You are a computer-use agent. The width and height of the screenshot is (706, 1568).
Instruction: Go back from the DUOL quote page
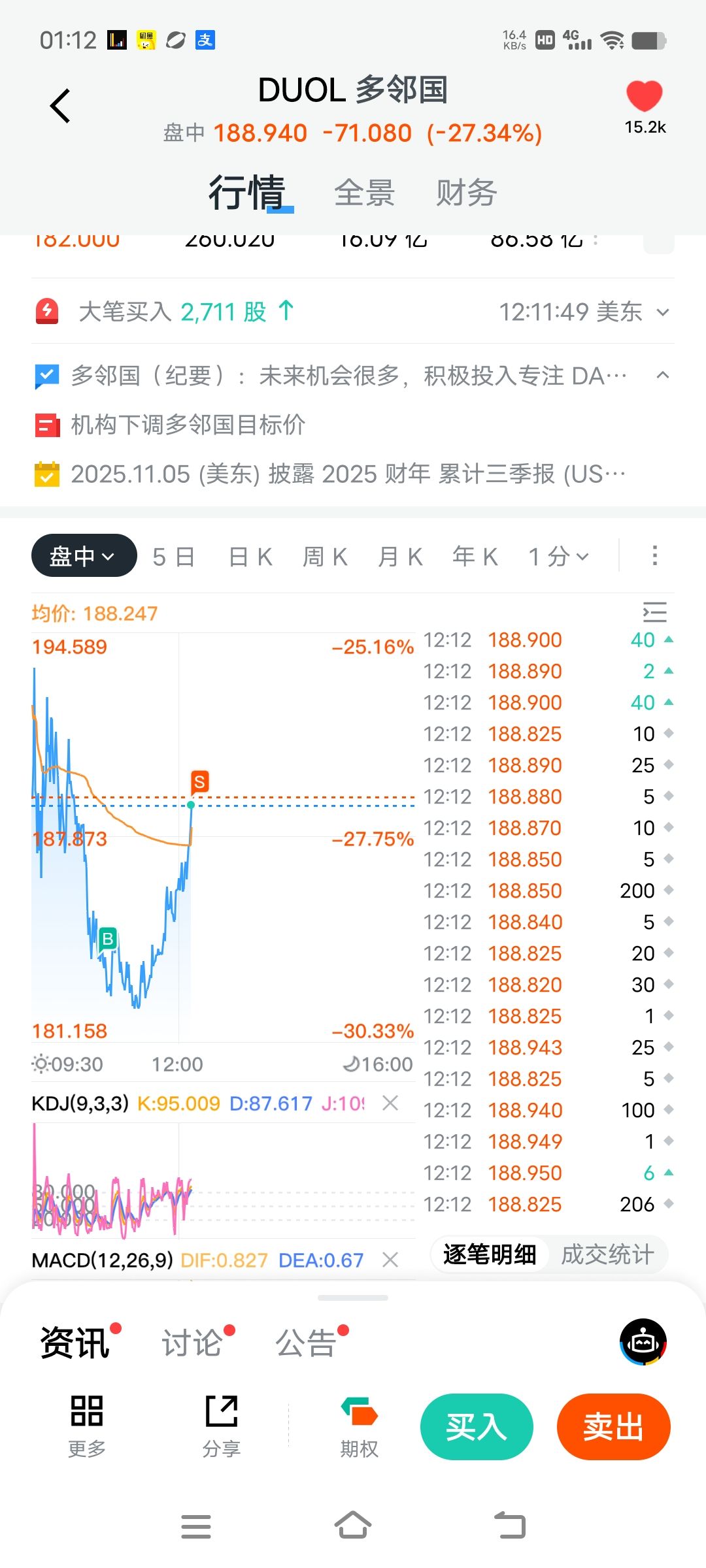60,106
